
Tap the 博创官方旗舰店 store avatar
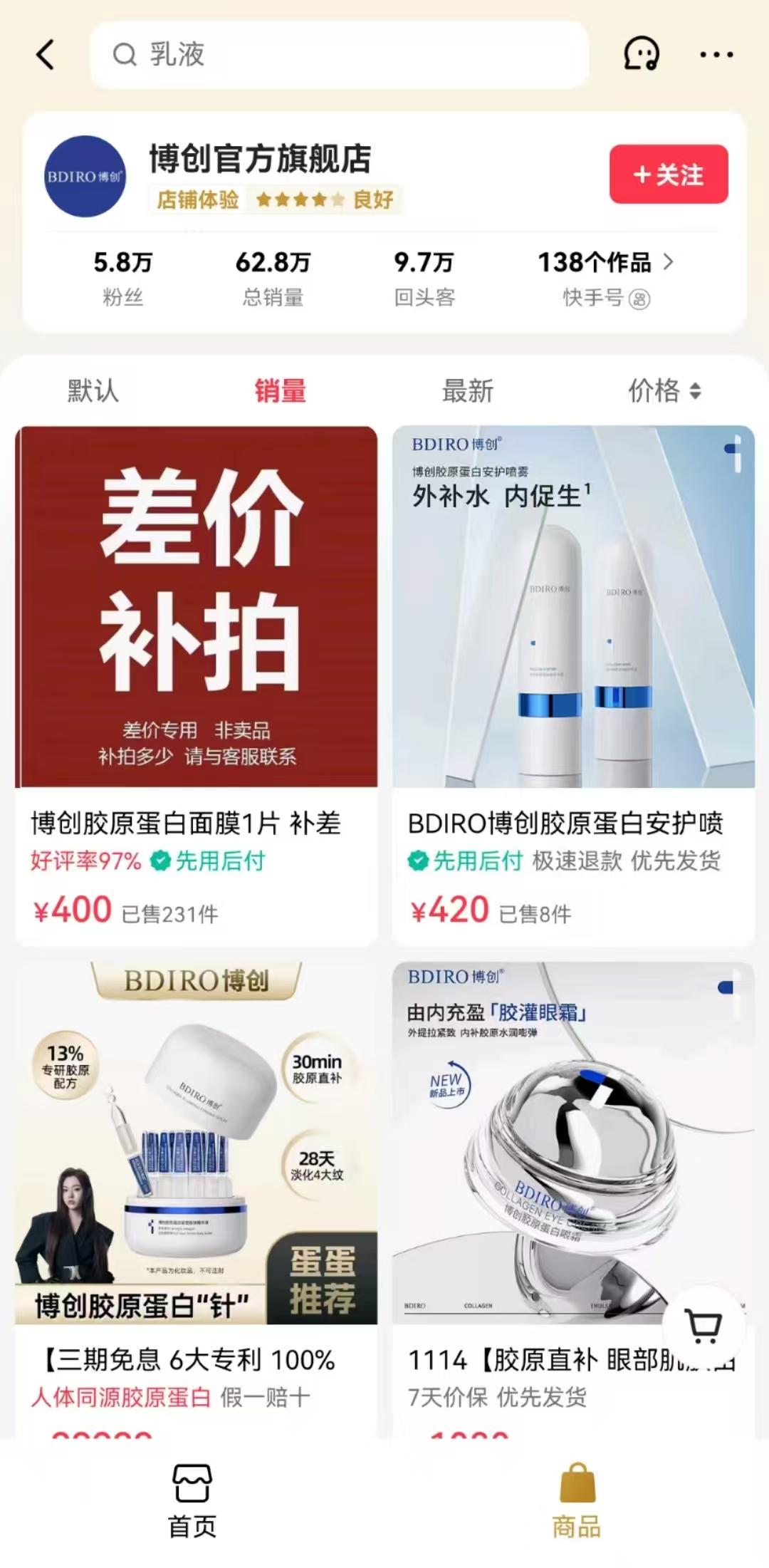click(x=85, y=176)
